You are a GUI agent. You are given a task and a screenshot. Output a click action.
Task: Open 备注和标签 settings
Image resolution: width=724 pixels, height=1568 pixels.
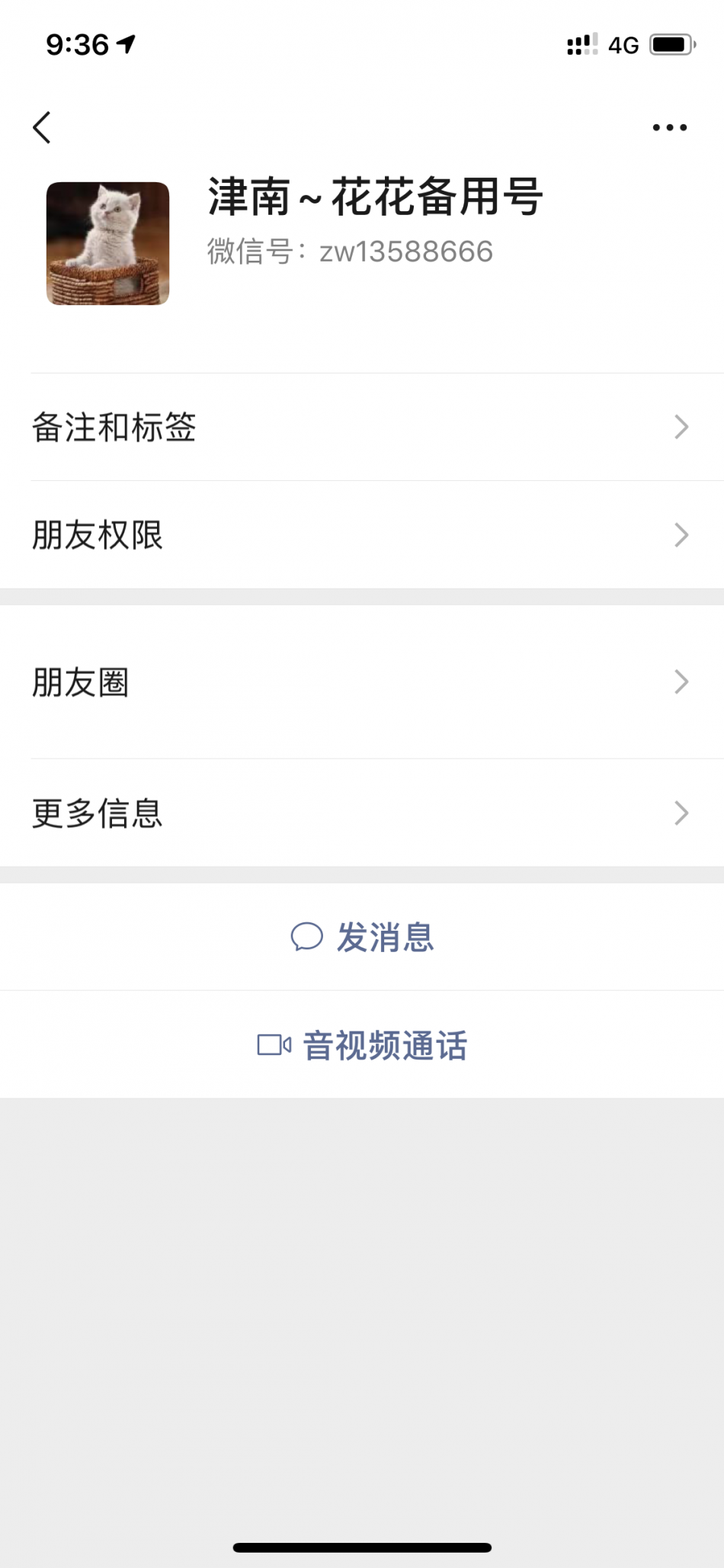pos(362,427)
